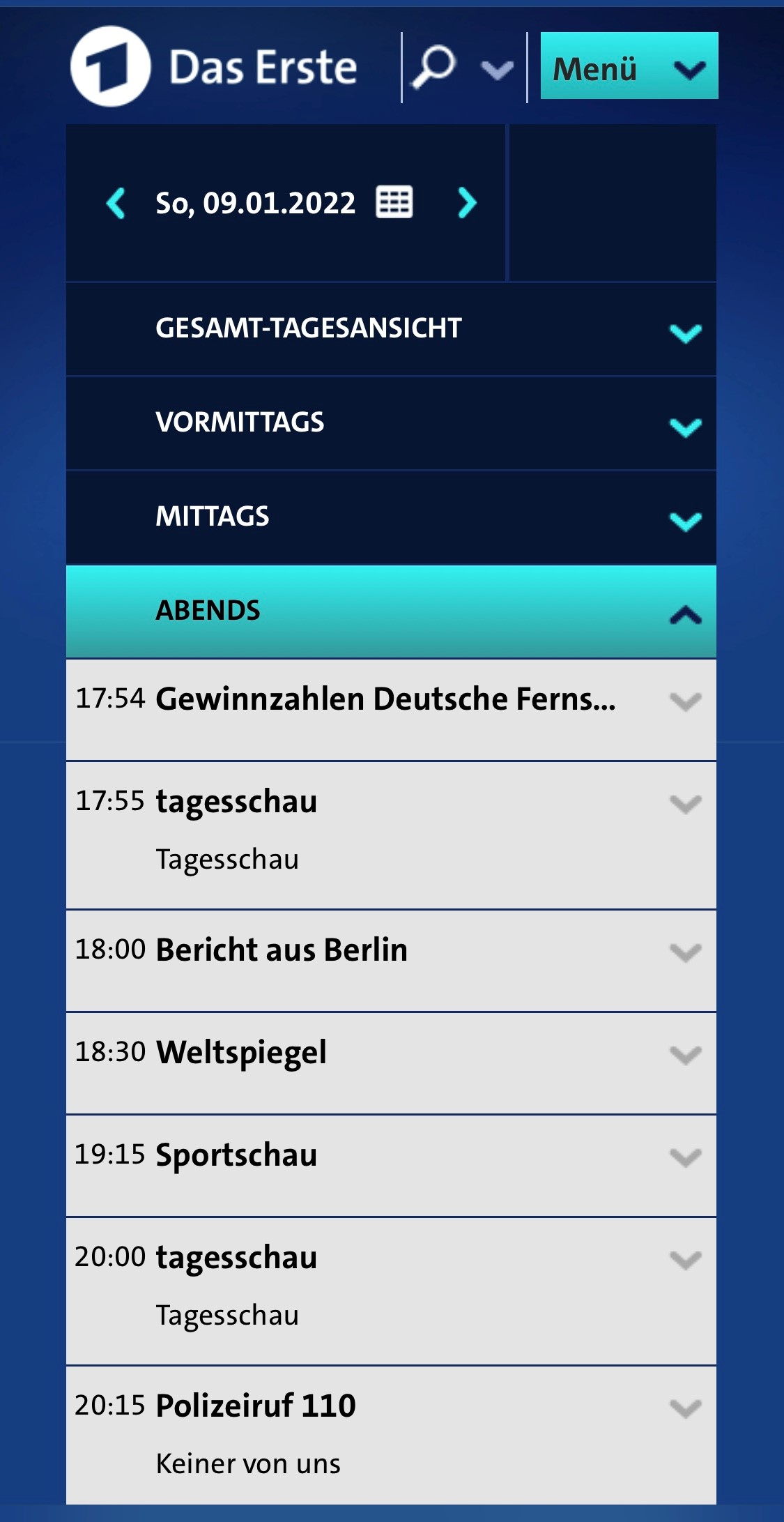Open the Menü dropdown
The image size is (784, 1522).
(629, 66)
